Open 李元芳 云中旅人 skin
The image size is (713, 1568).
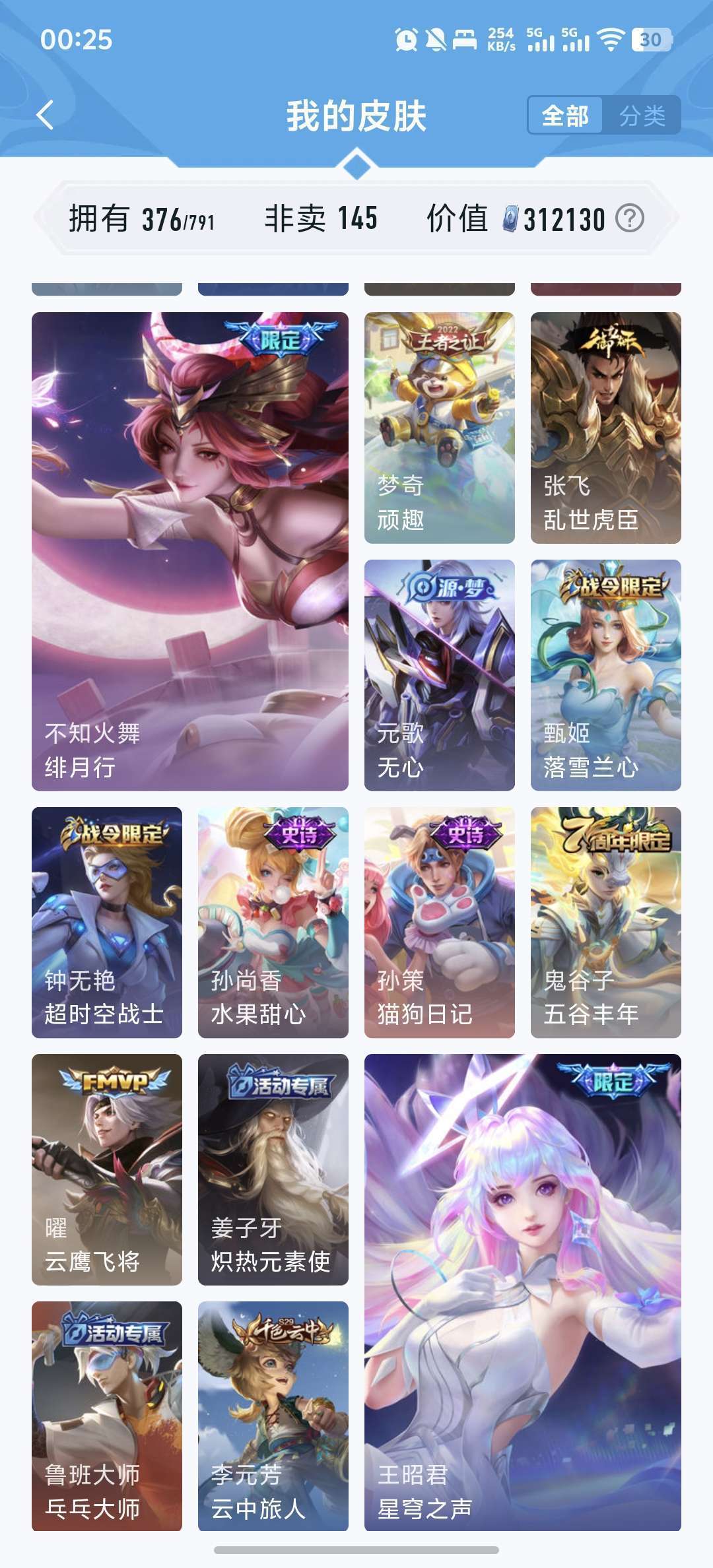coord(273,1416)
